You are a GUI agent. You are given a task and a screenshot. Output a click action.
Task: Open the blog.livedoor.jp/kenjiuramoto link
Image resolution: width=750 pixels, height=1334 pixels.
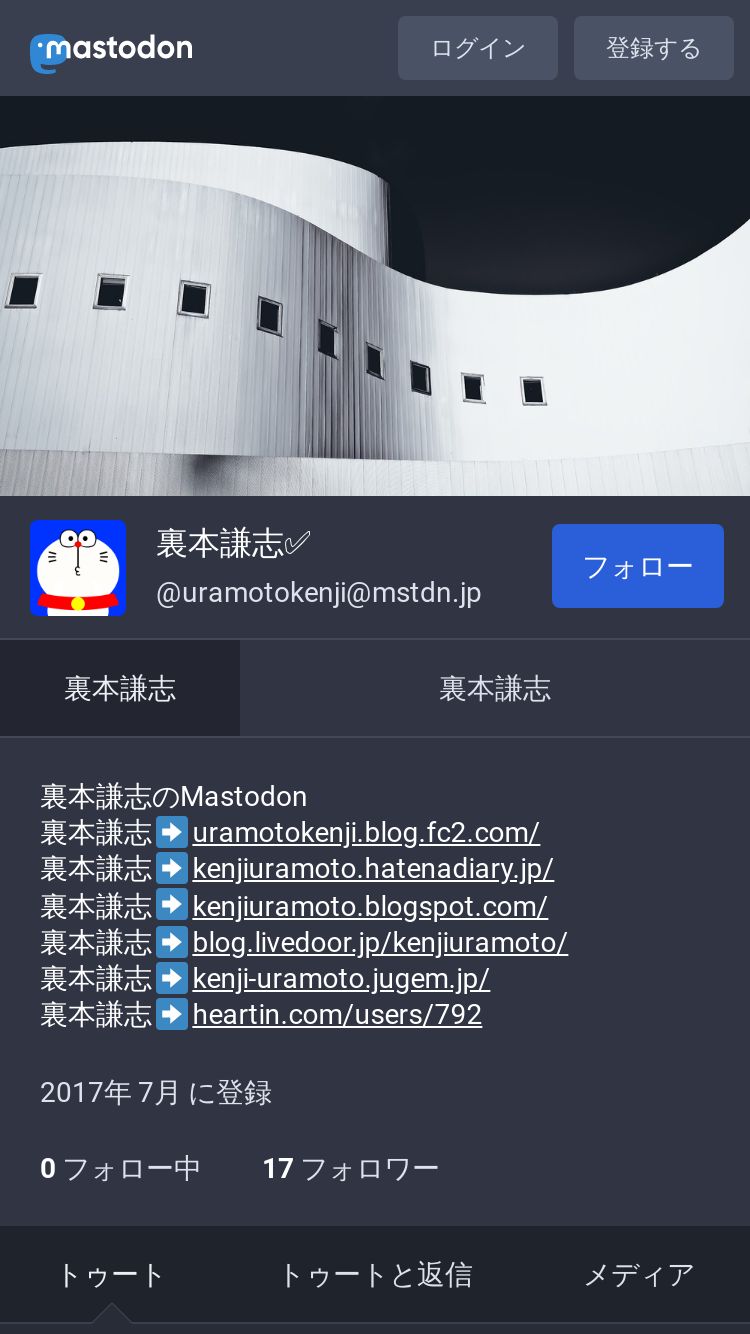(x=380, y=942)
